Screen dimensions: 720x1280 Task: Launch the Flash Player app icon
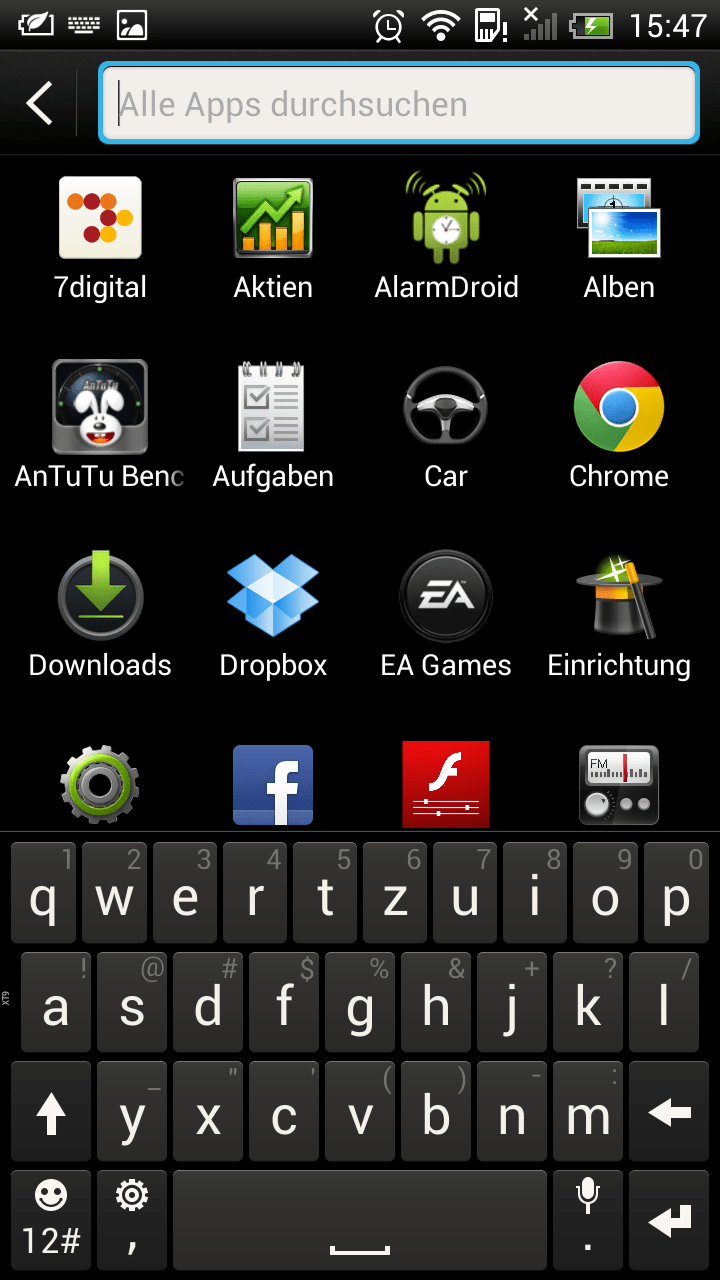click(x=446, y=785)
